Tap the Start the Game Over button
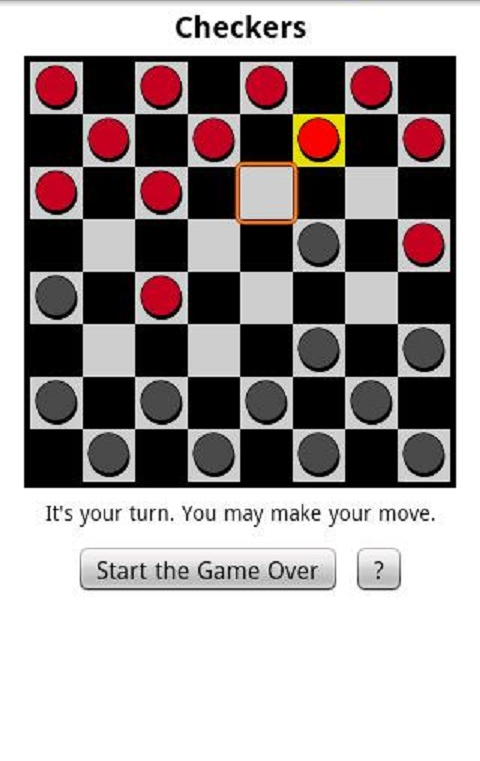 [x=208, y=570]
